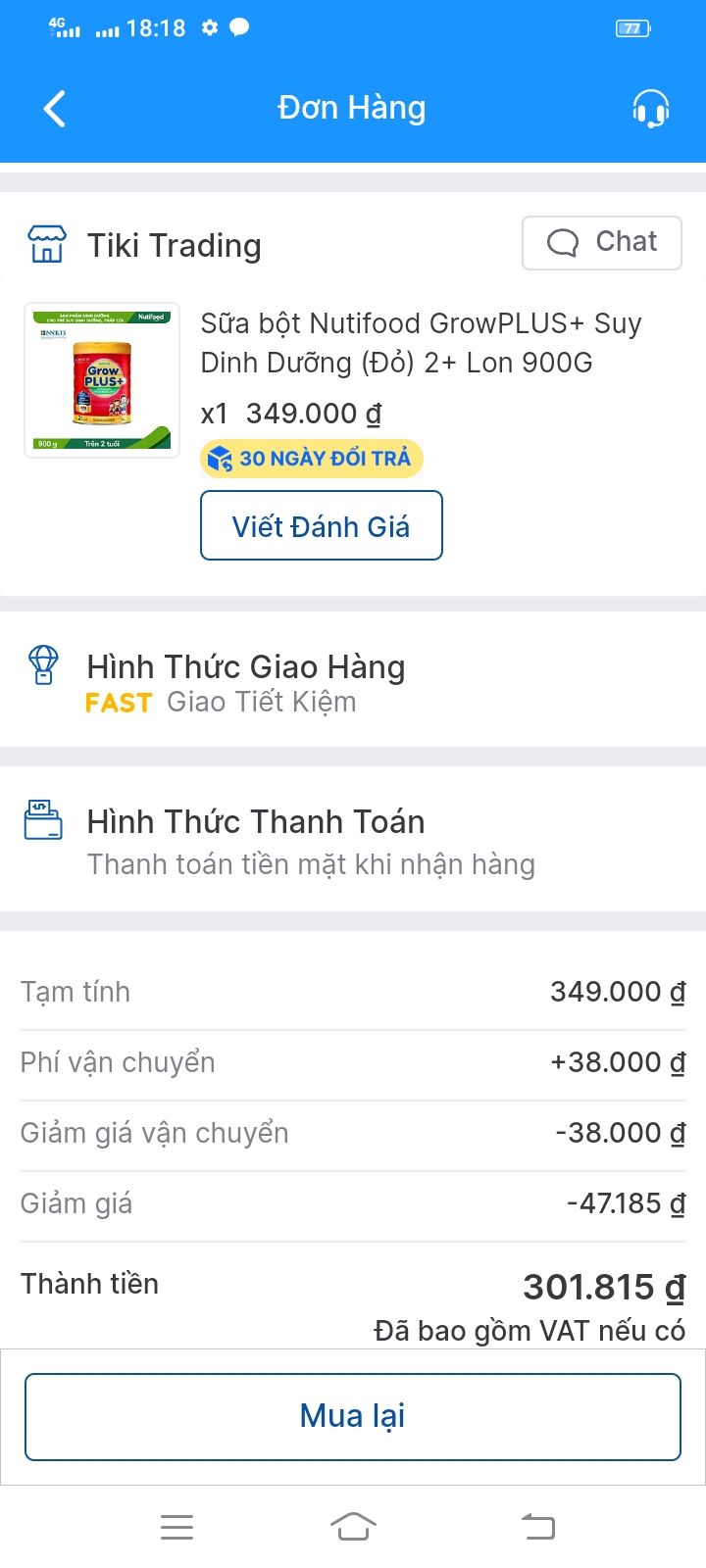The height and width of the screenshot is (1568, 706).
Task: Select the cash-on-delivery payment row
Action: (x=311, y=863)
